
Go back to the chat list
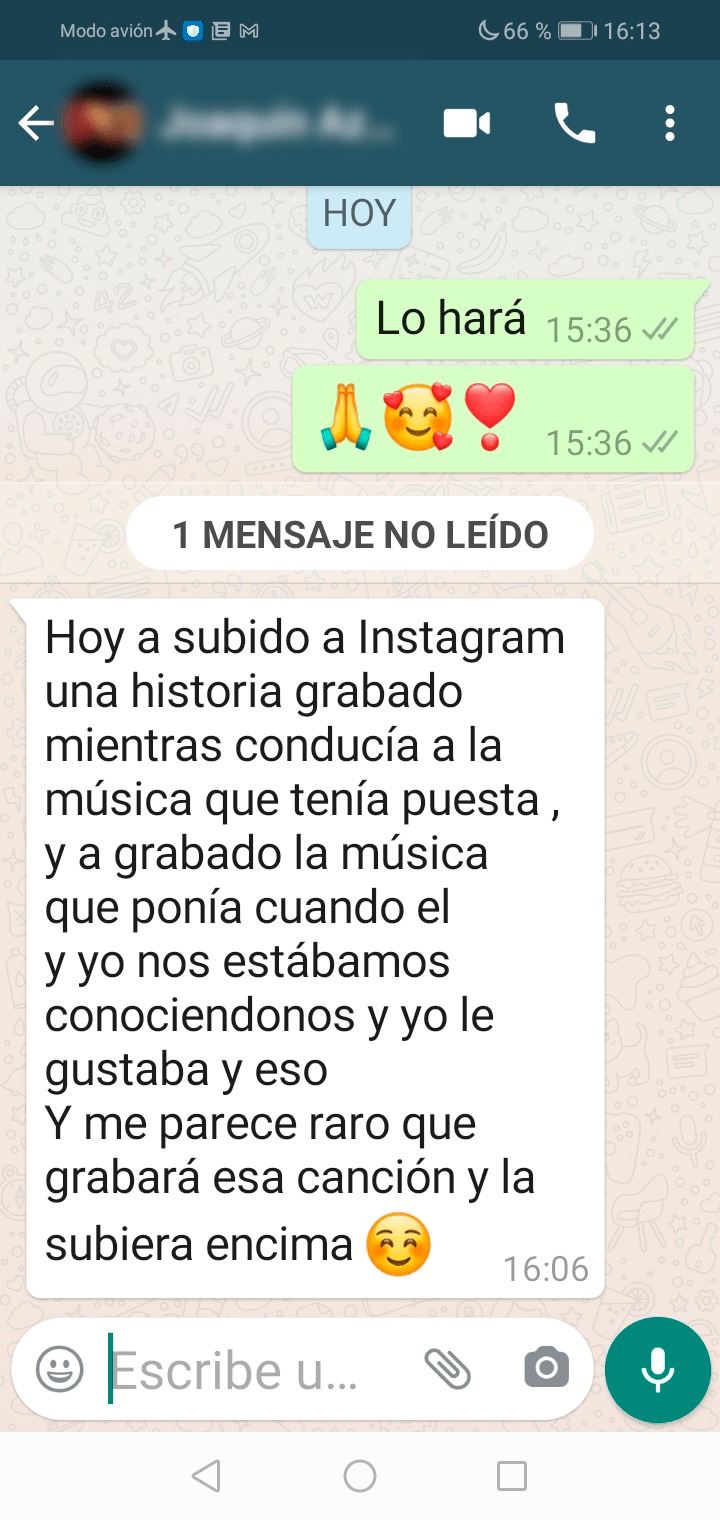[x=36, y=124]
